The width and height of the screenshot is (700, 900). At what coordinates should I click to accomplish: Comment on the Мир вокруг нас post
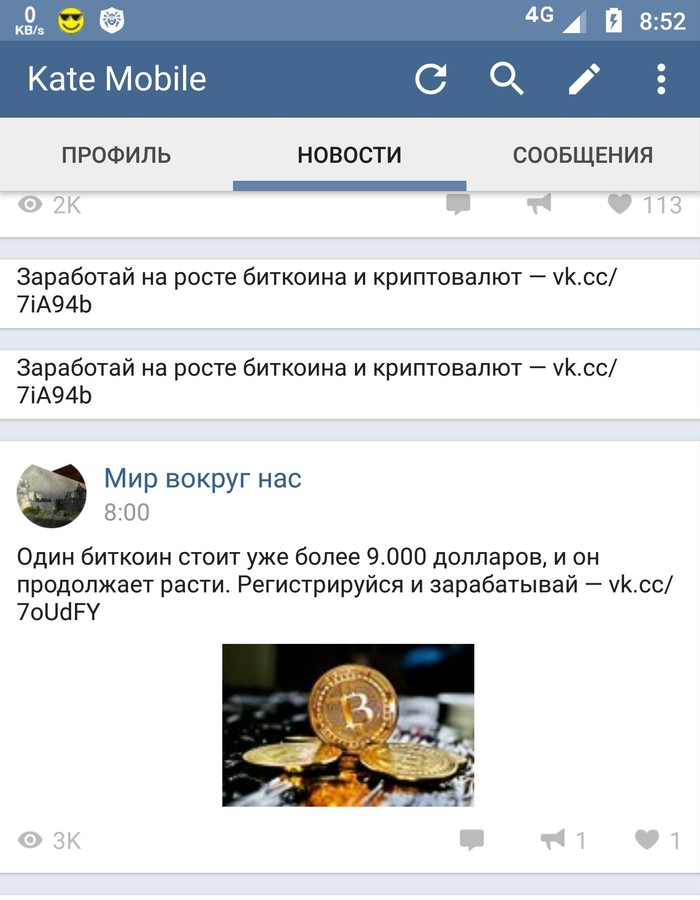(x=472, y=840)
